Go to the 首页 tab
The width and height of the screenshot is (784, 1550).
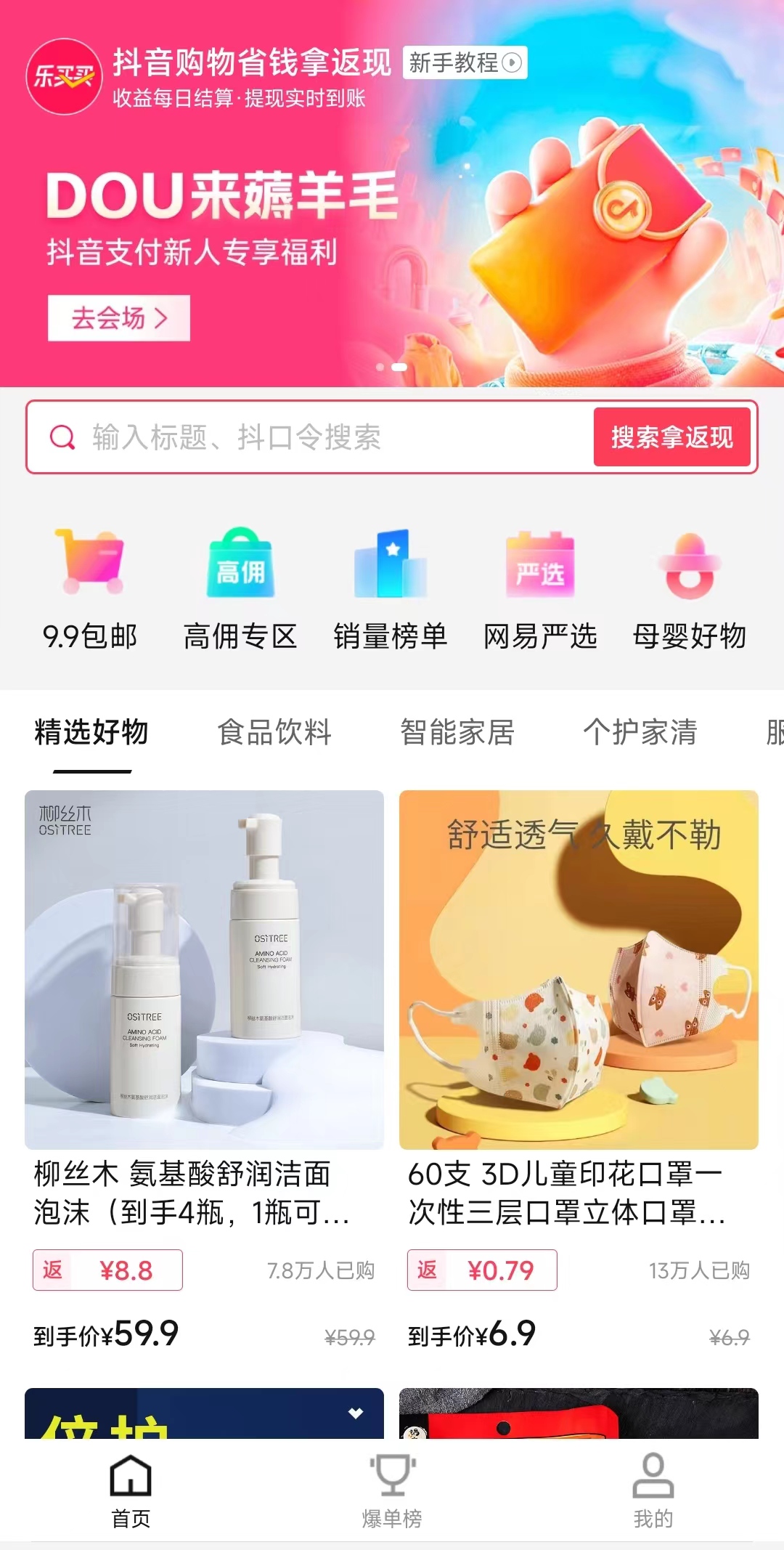pyautogui.click(x=131, y=1490)
